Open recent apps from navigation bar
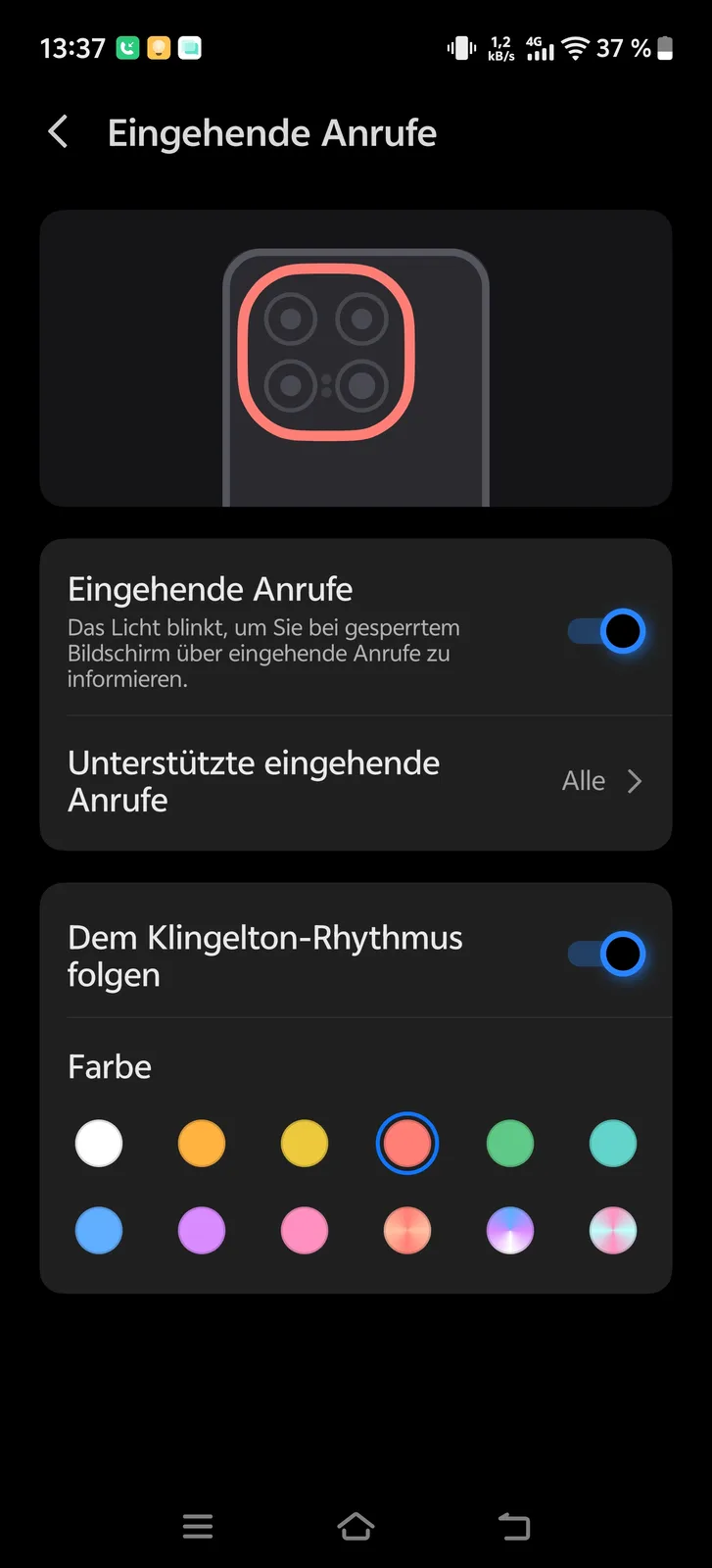 (x=198, y=1526)
